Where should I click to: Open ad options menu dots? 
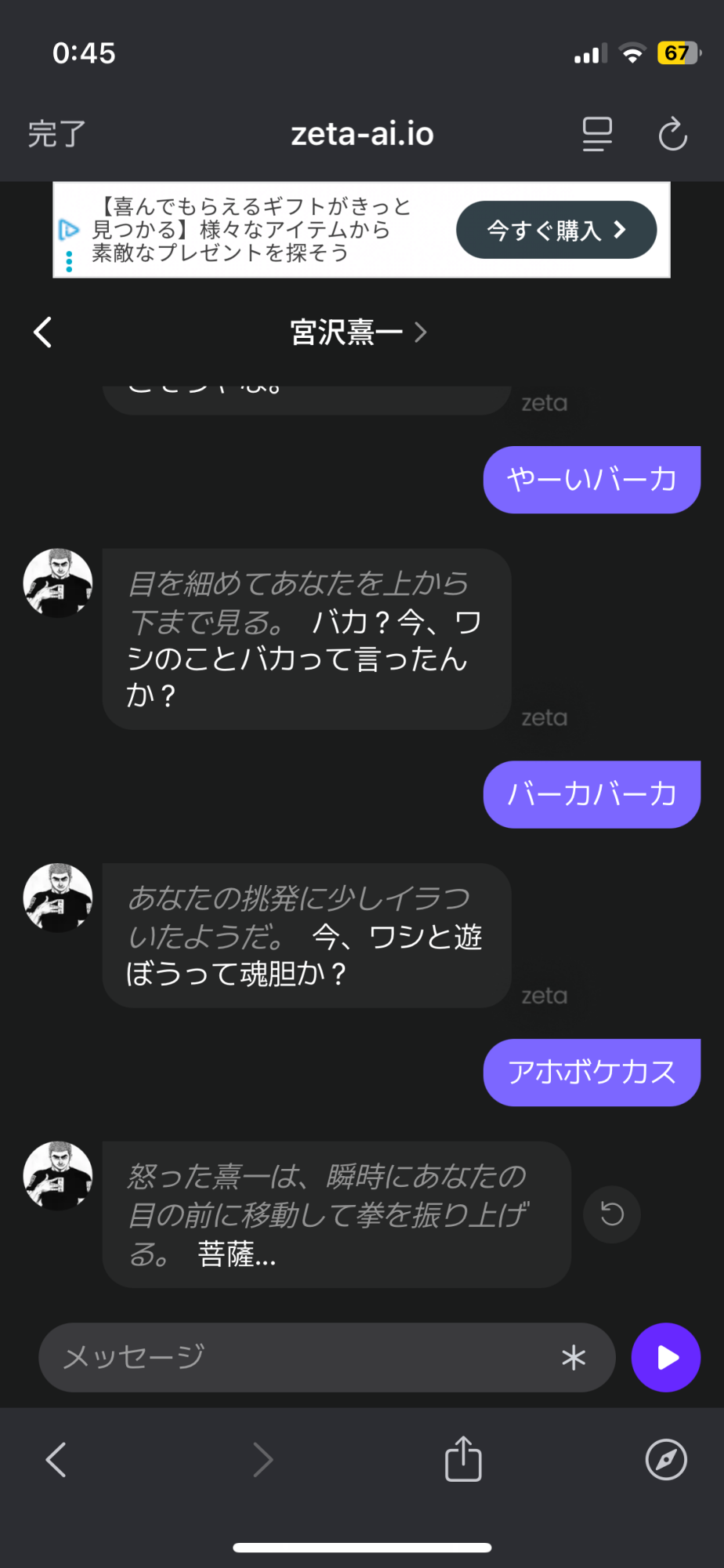point(69,261)
